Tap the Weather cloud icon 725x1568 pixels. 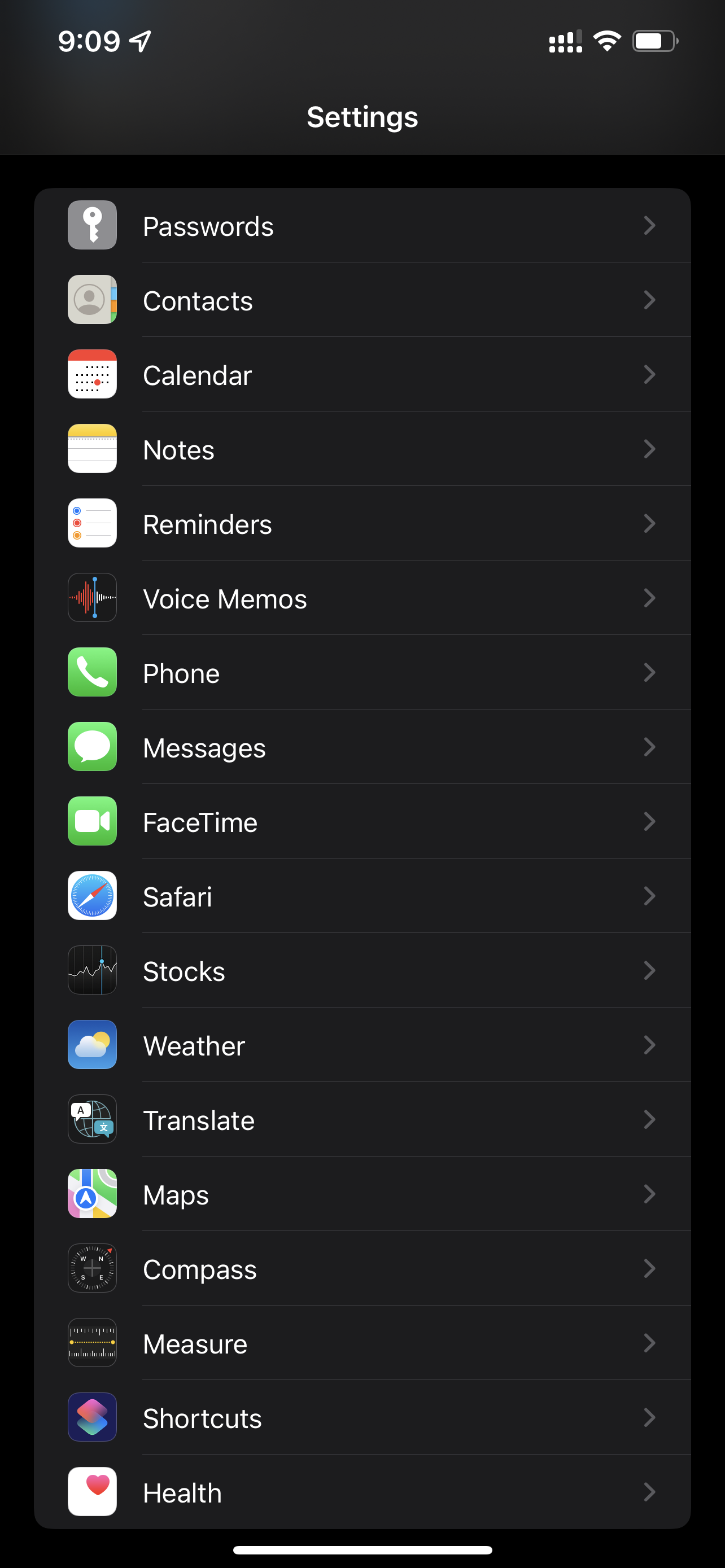[x=91, y=1045]
